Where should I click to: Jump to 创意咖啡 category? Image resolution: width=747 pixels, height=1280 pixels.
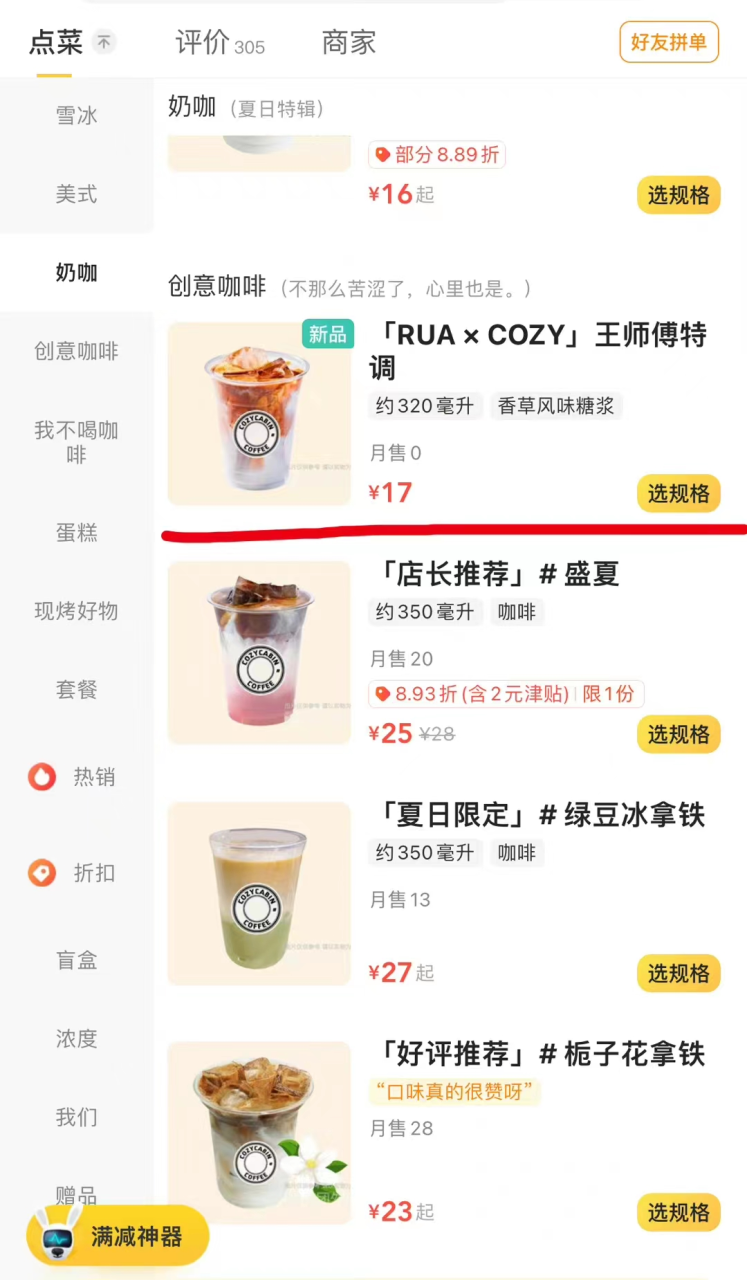[76, 351]
